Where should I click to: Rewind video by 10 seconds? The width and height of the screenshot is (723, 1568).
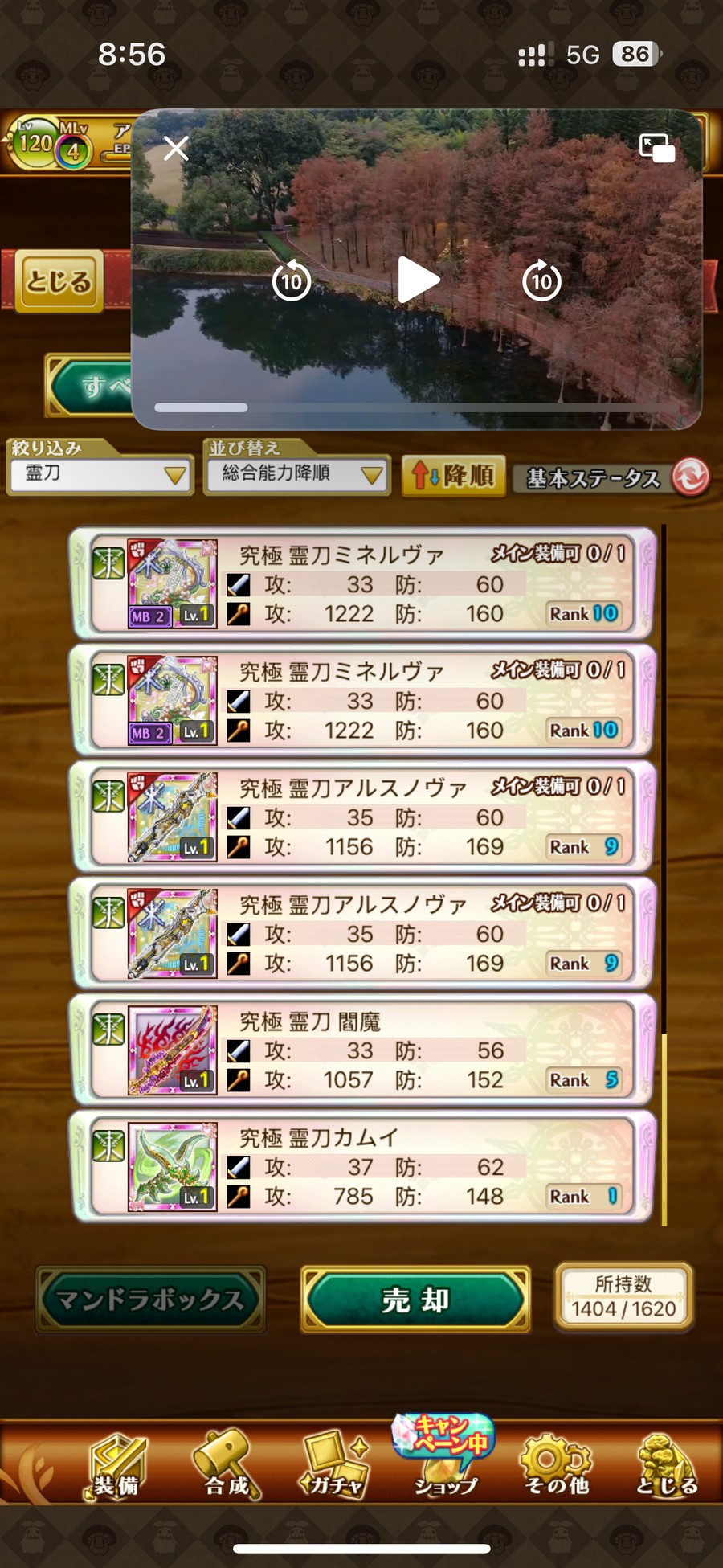(292, 281)
